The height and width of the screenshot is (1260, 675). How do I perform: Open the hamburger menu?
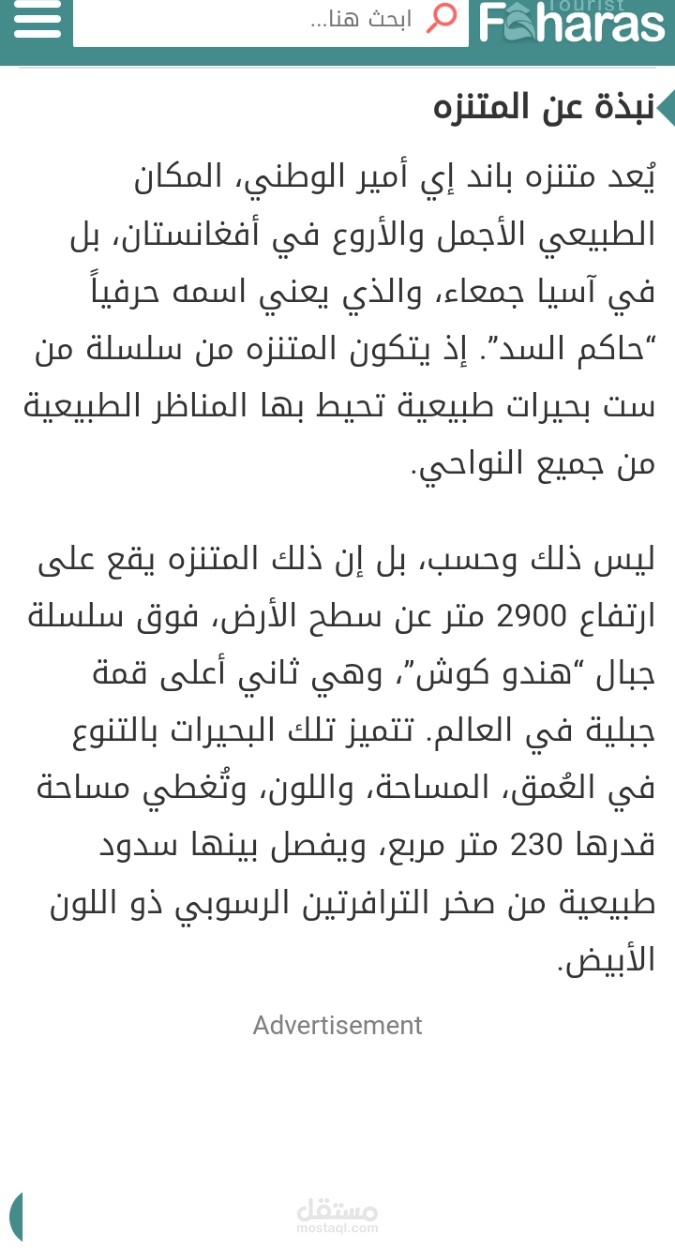pos(37,20)
